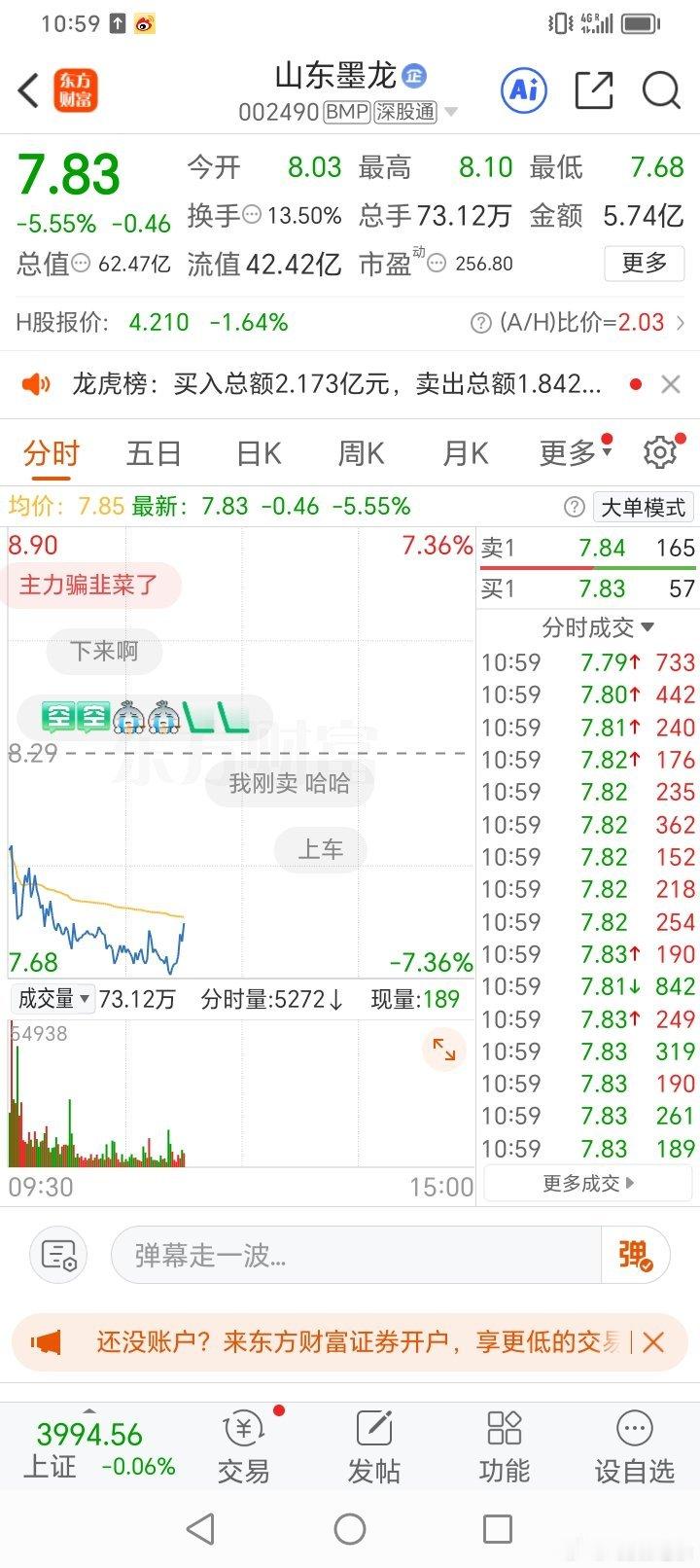This screenshot has height=1568, width=700.
Task: Enable 大单模式 big order mode
Action: tap(643, 508)
